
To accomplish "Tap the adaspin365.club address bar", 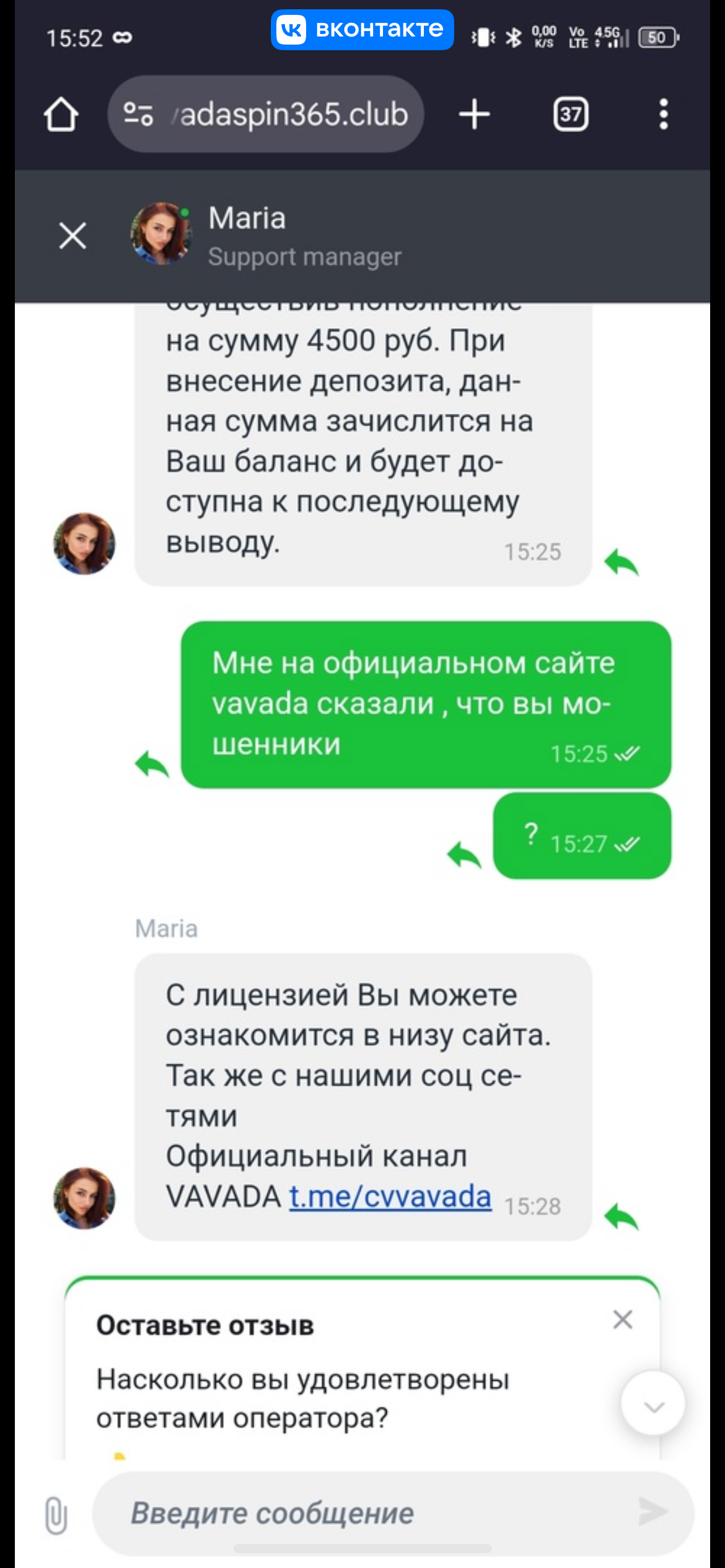I will point(291,115).
